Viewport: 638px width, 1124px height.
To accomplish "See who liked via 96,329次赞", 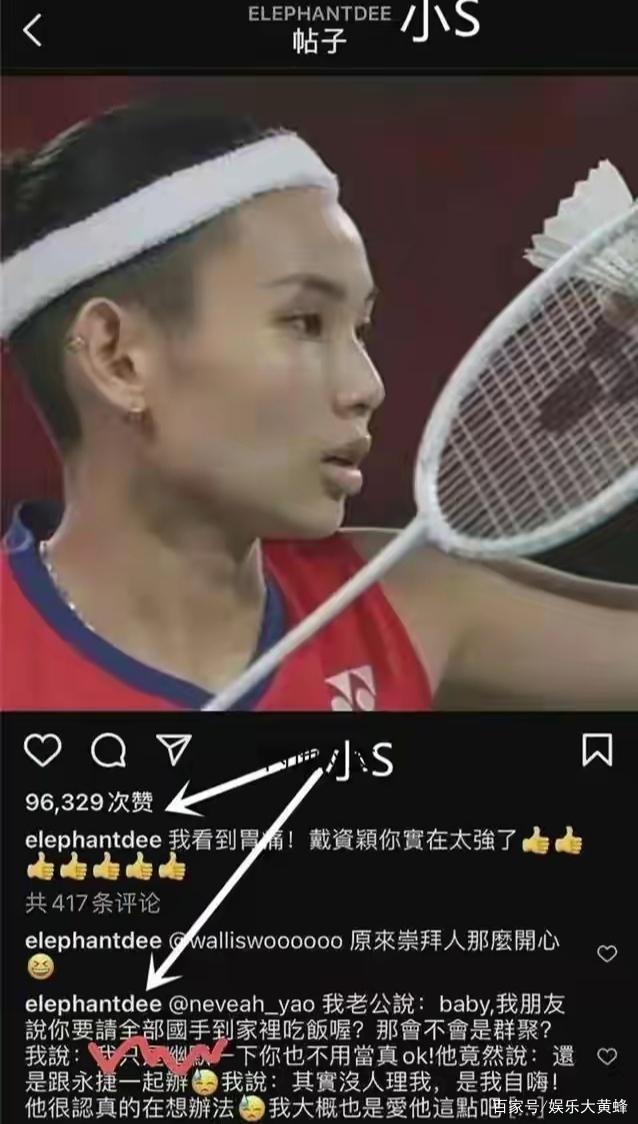I will (x=89, y=801).
